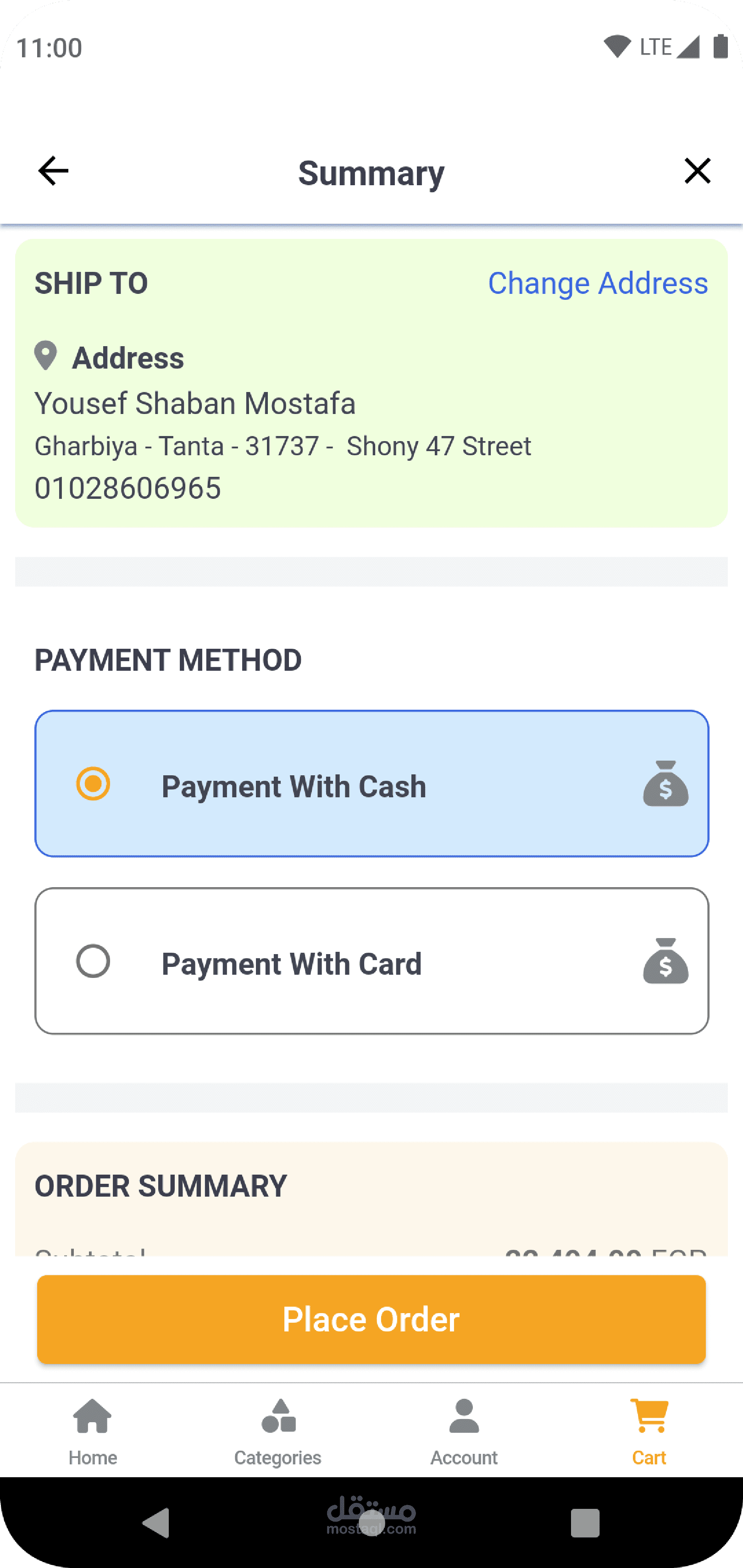Select Payment With Cash option
743x1568 pixels.
tap(371, 784)
